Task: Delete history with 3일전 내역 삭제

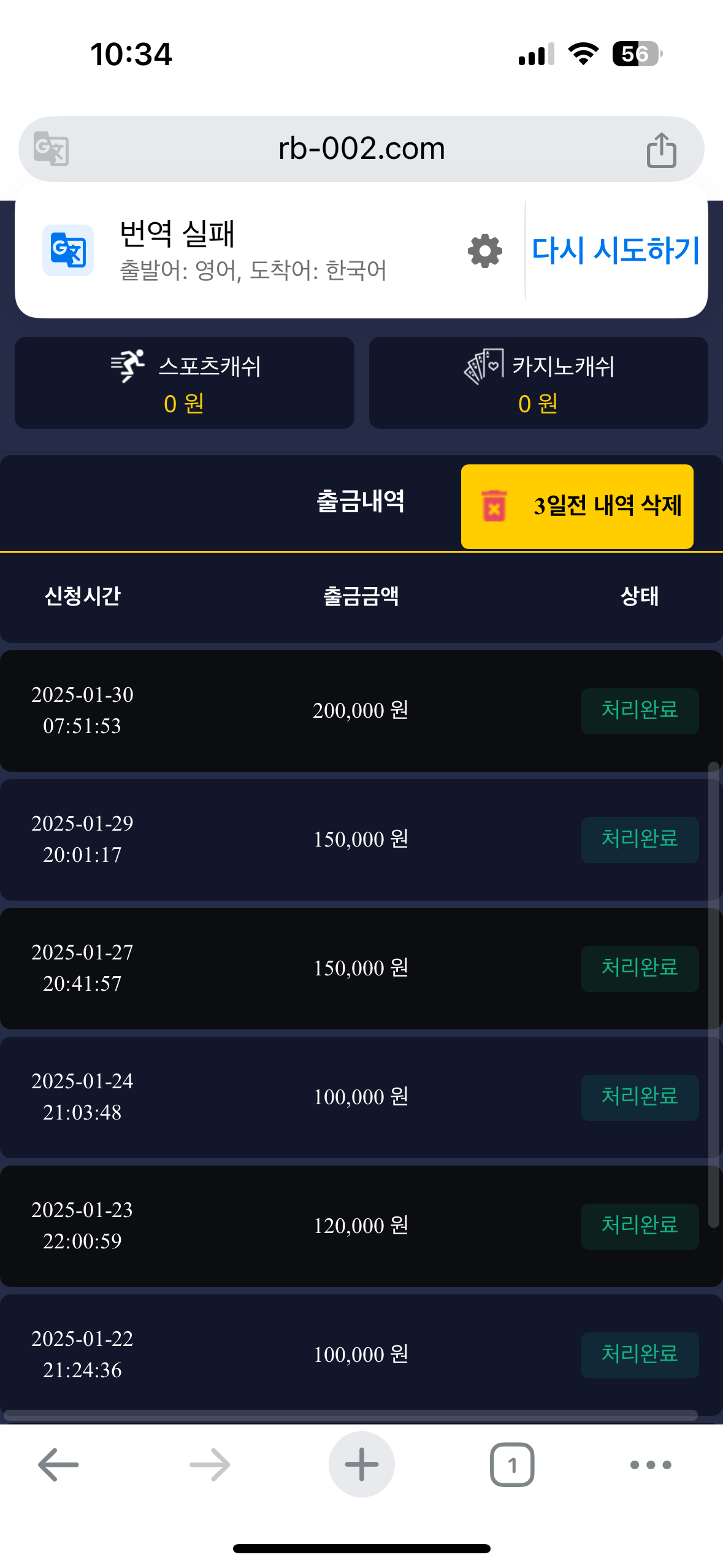Action: pyautogui.click(x=577, y=506)
